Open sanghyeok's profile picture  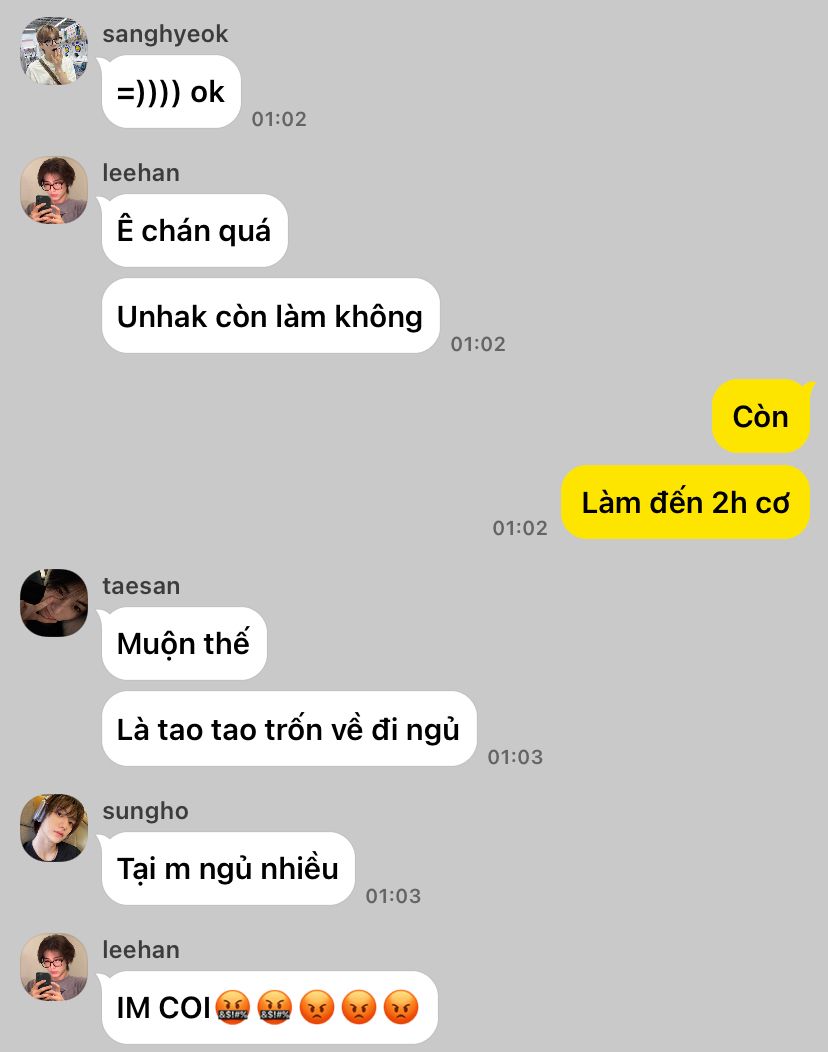pos(54,51)
